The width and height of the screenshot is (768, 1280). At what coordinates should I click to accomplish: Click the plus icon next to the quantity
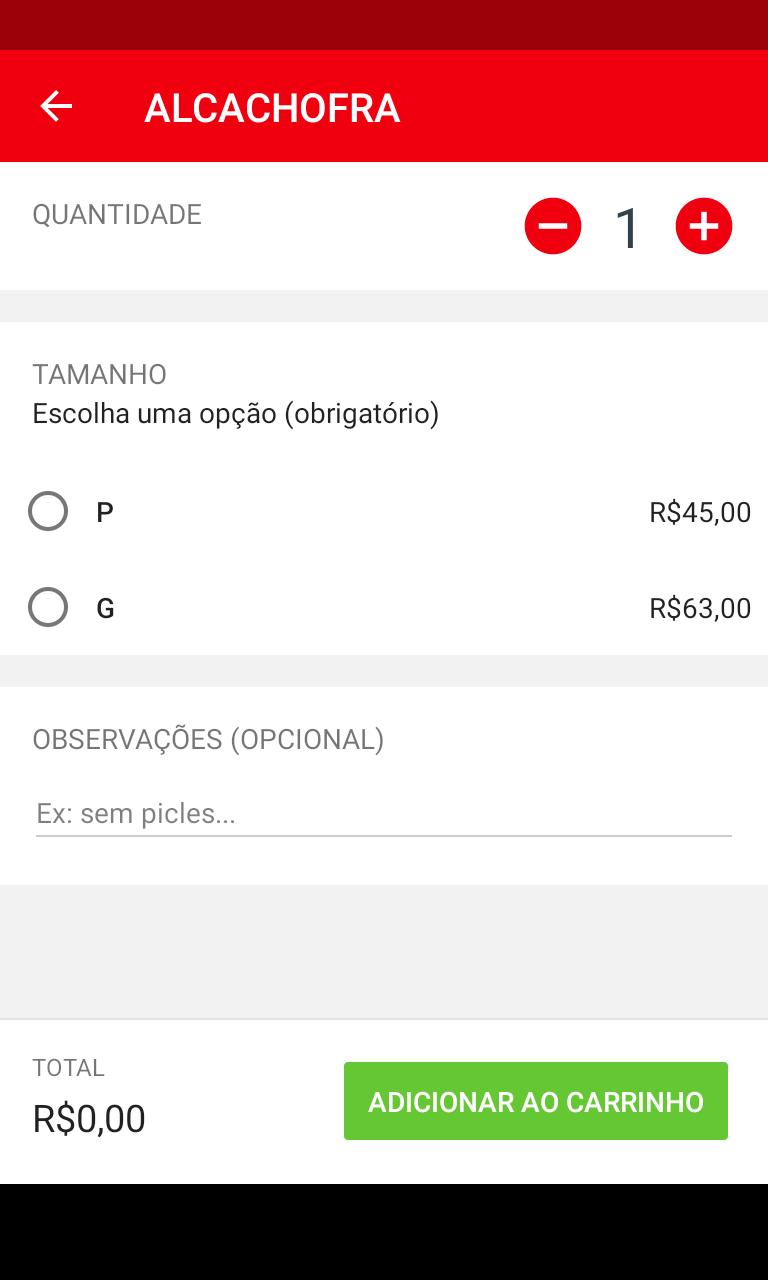[704, 226]
